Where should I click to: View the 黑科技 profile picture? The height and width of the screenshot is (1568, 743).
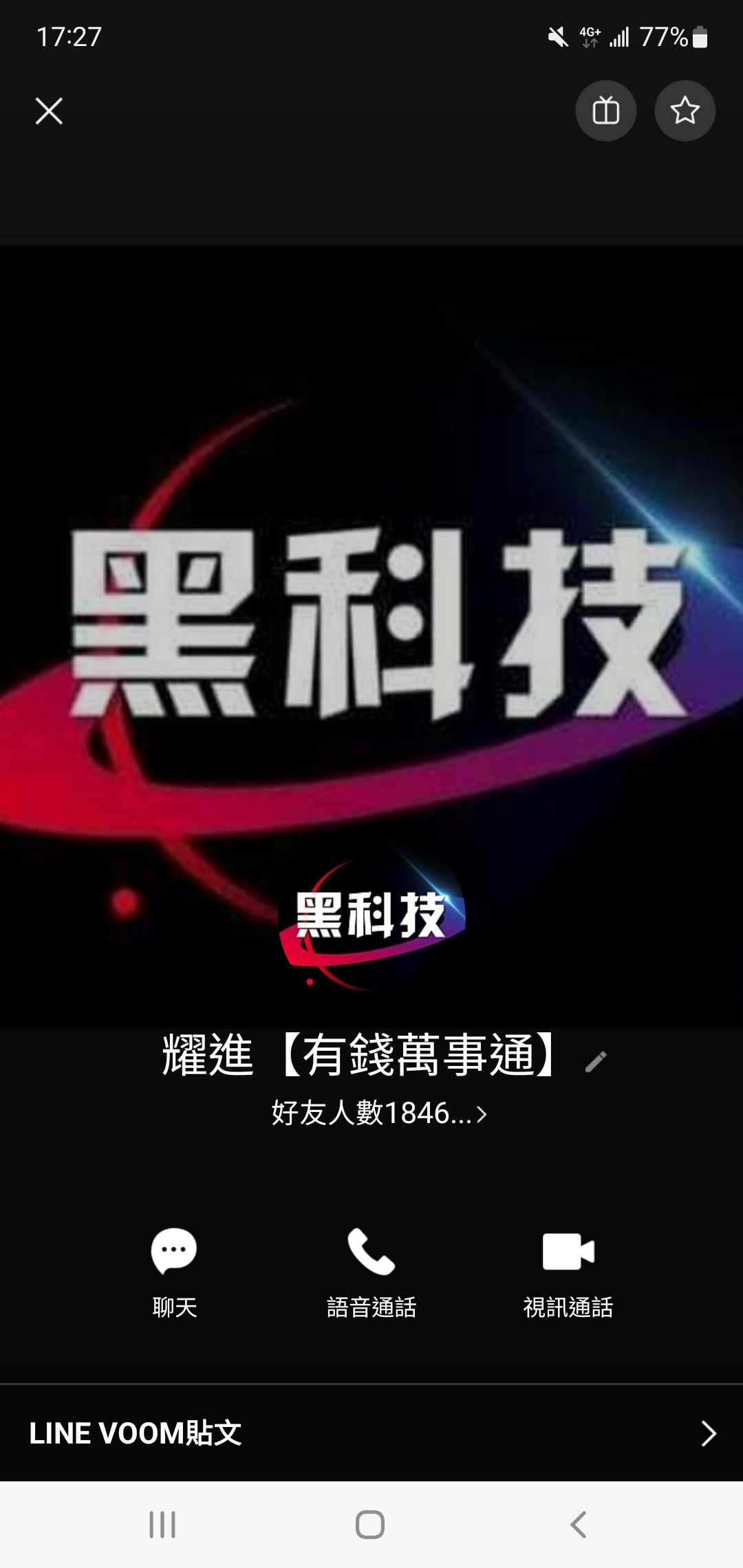click(371, 918)
